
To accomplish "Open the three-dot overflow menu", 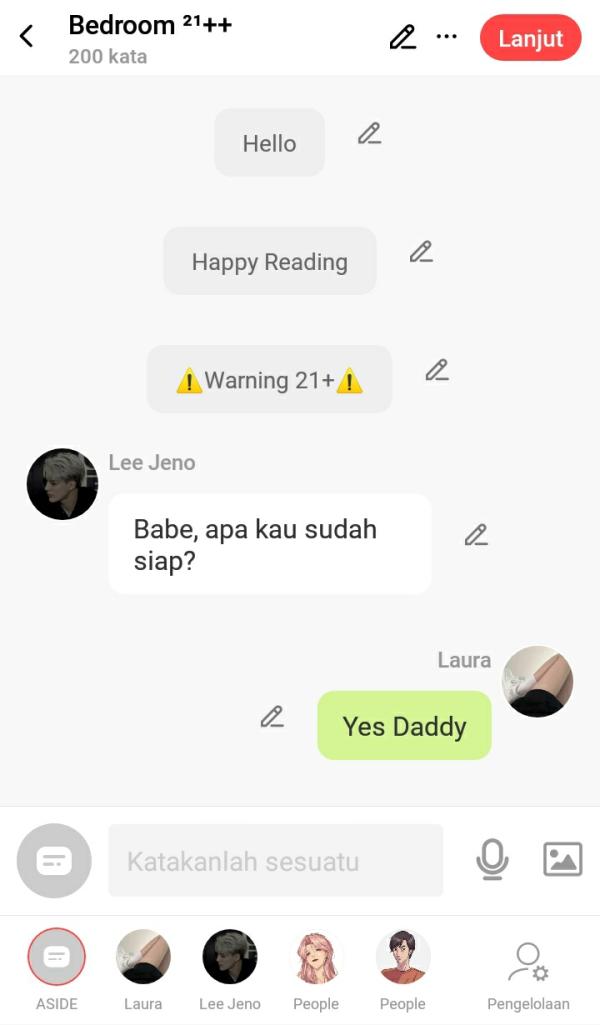I will click(x=447, y=38).
